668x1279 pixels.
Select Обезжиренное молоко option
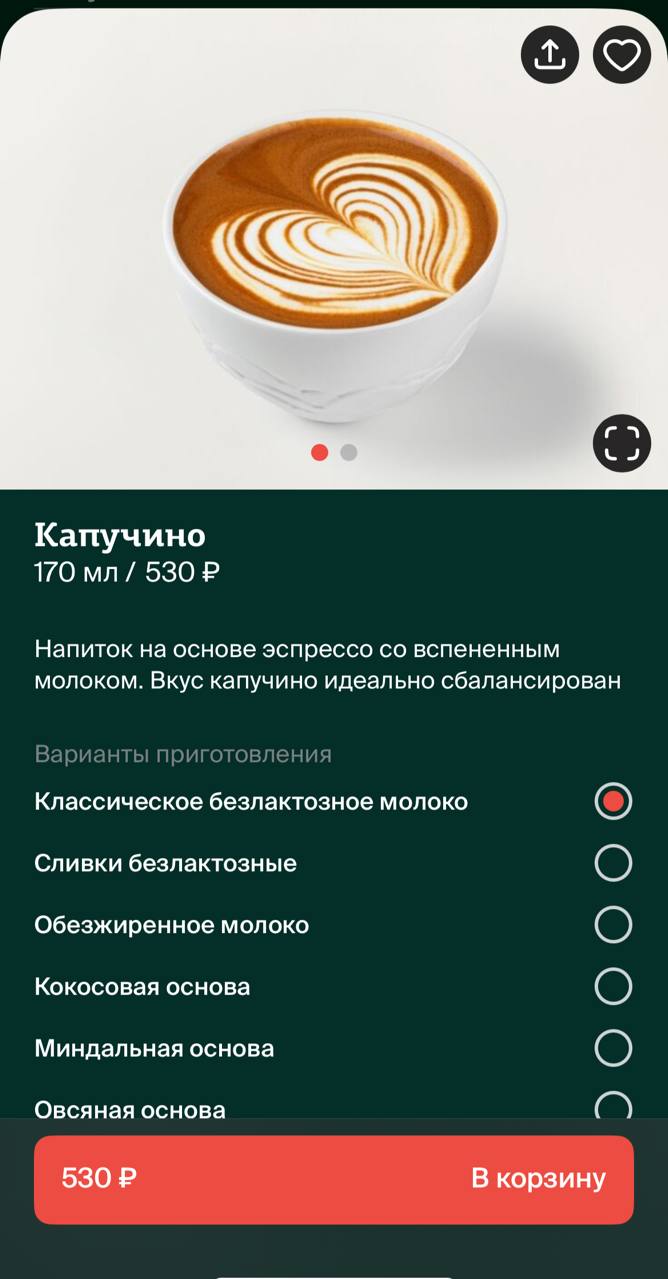point(334,925)
